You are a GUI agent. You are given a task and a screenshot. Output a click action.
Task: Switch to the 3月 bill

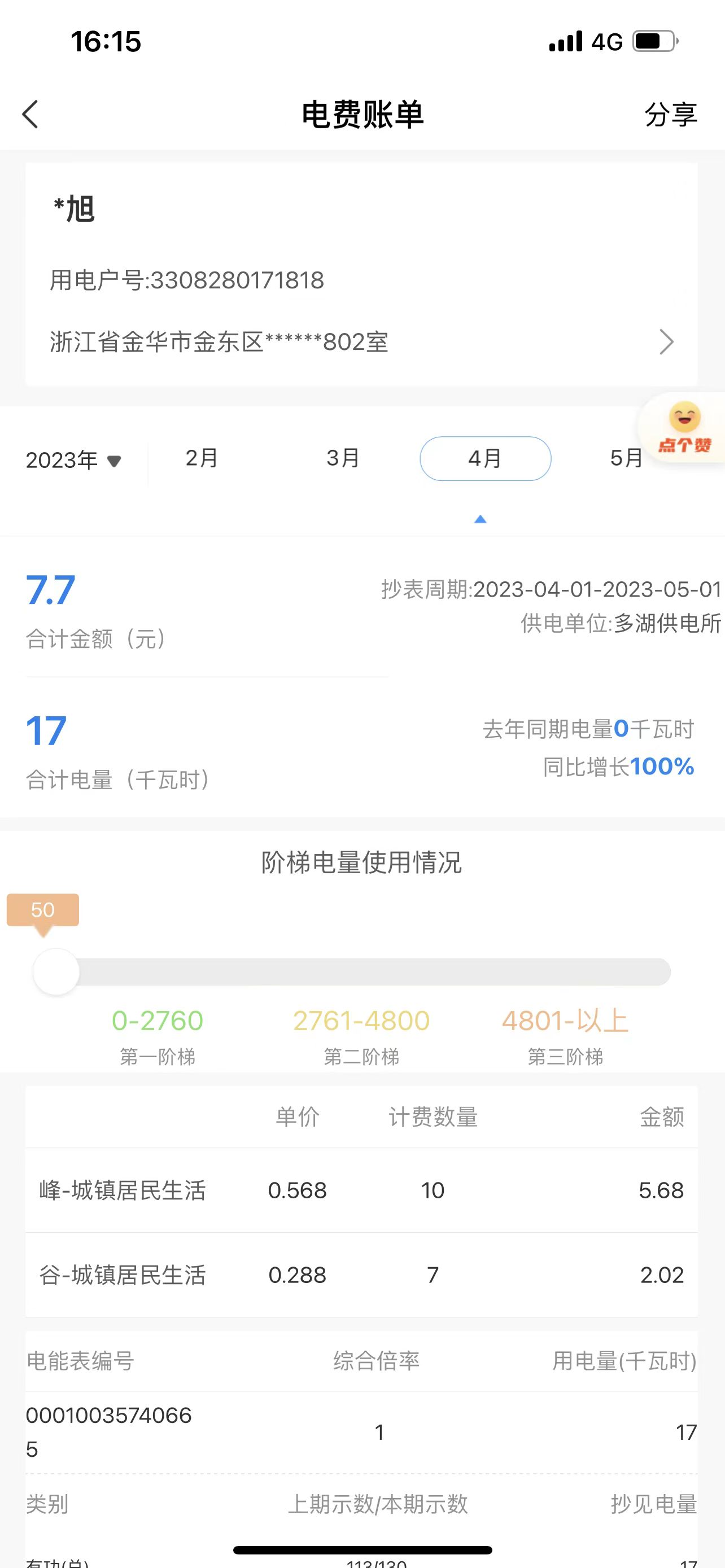(x=343, y=458)
